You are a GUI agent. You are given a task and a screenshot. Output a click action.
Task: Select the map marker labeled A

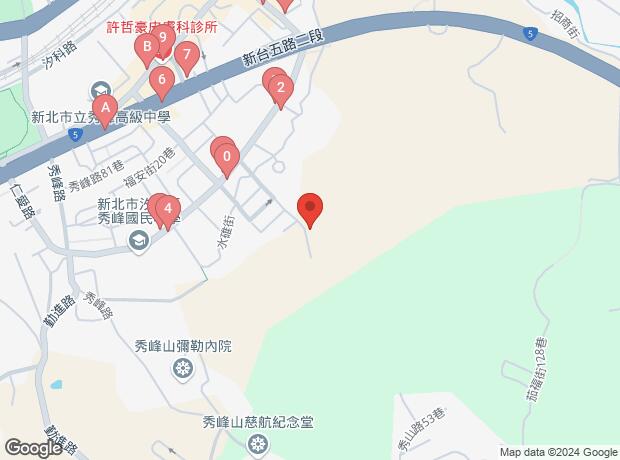coord(104,108)
